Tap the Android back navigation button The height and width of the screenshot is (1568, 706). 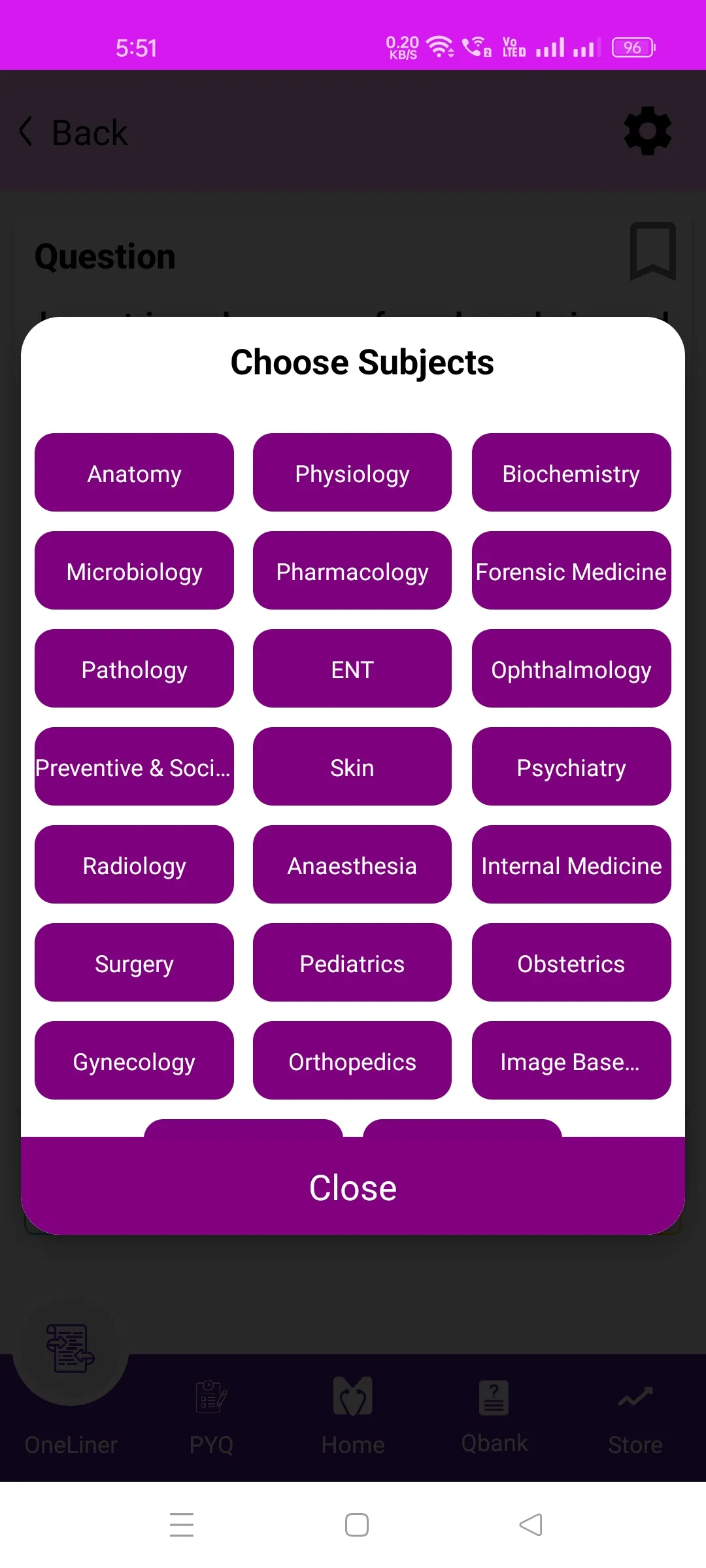pos(531,1525)
